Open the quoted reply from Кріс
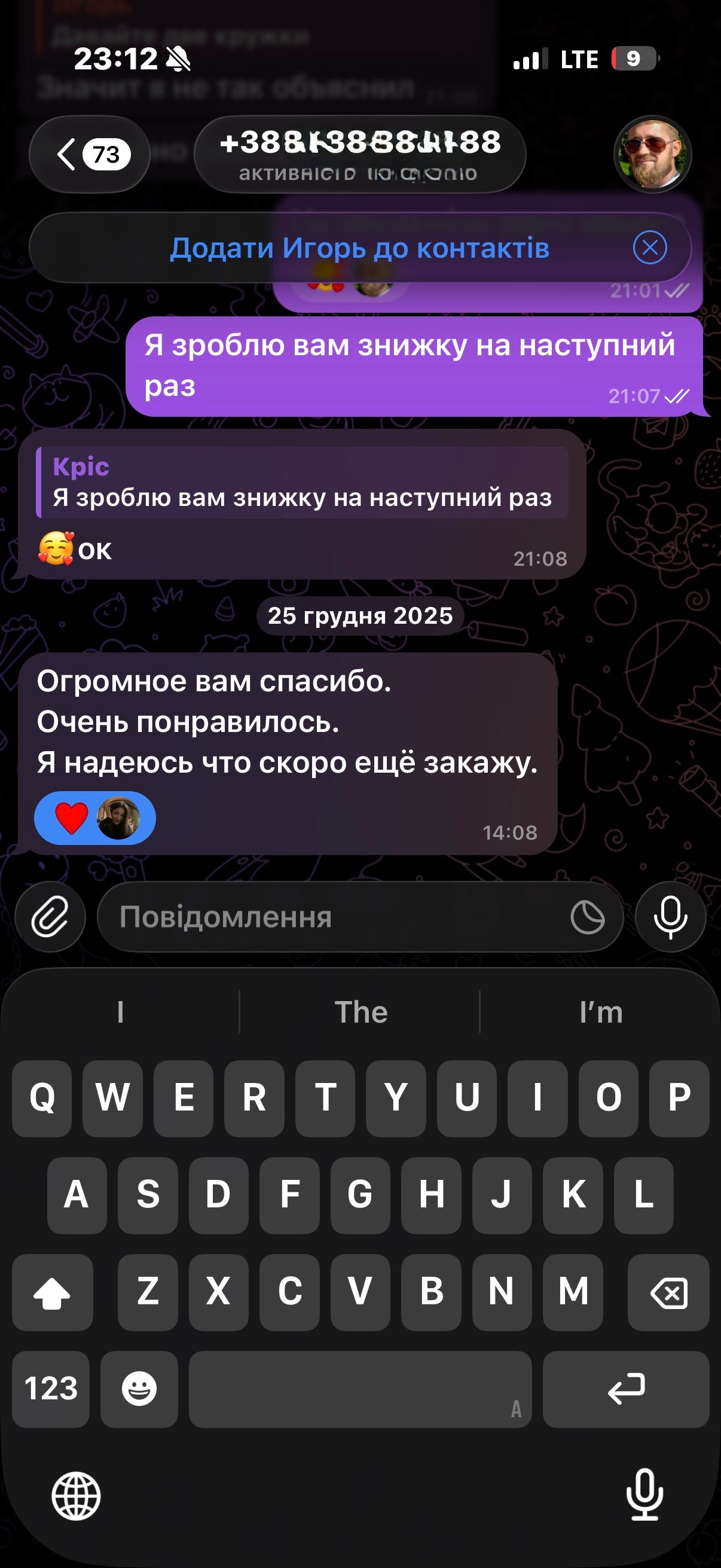This screenshot has width=721, height=1568. [x=303, y=483]
